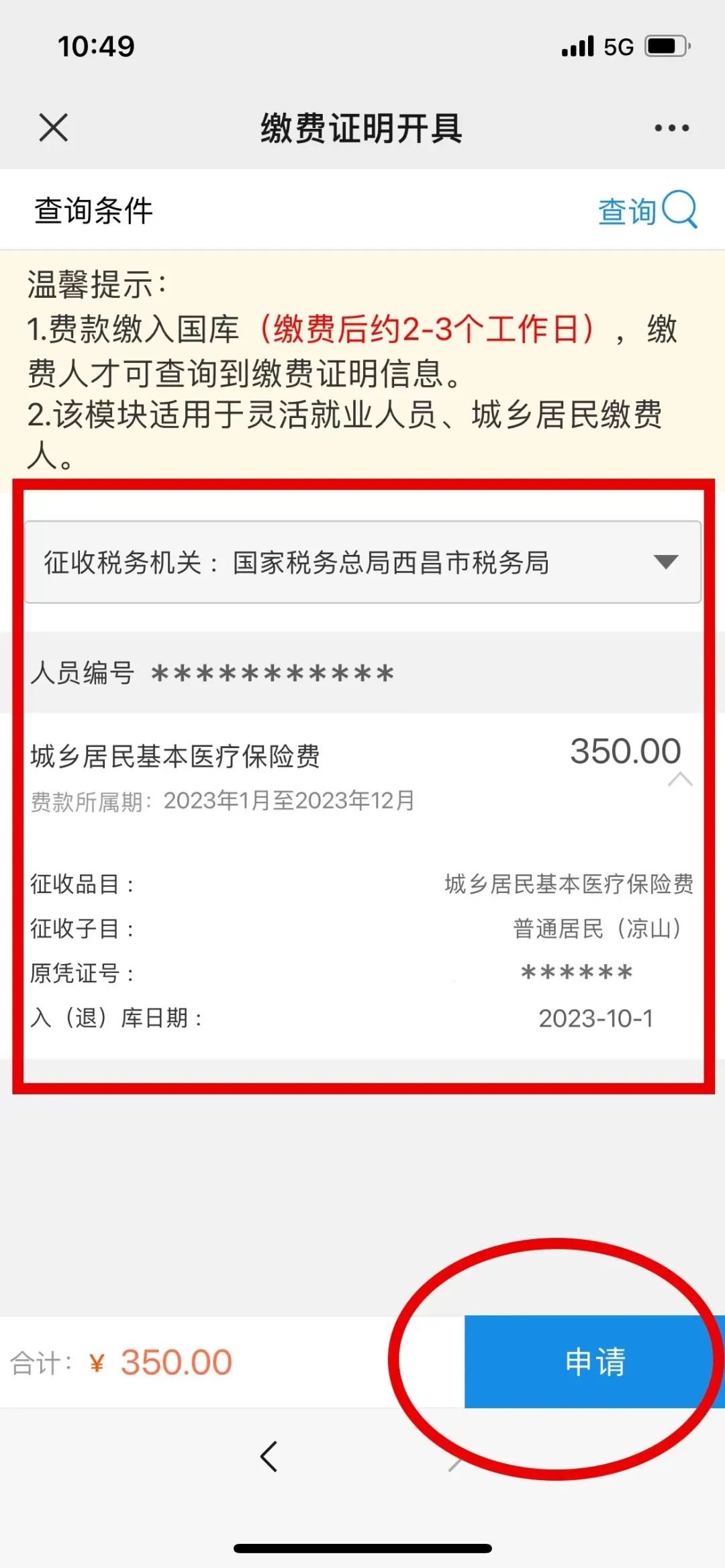Open the 征收税务机关 dropdown
This screenshot has height=1568, width=725.
(362, 564)
